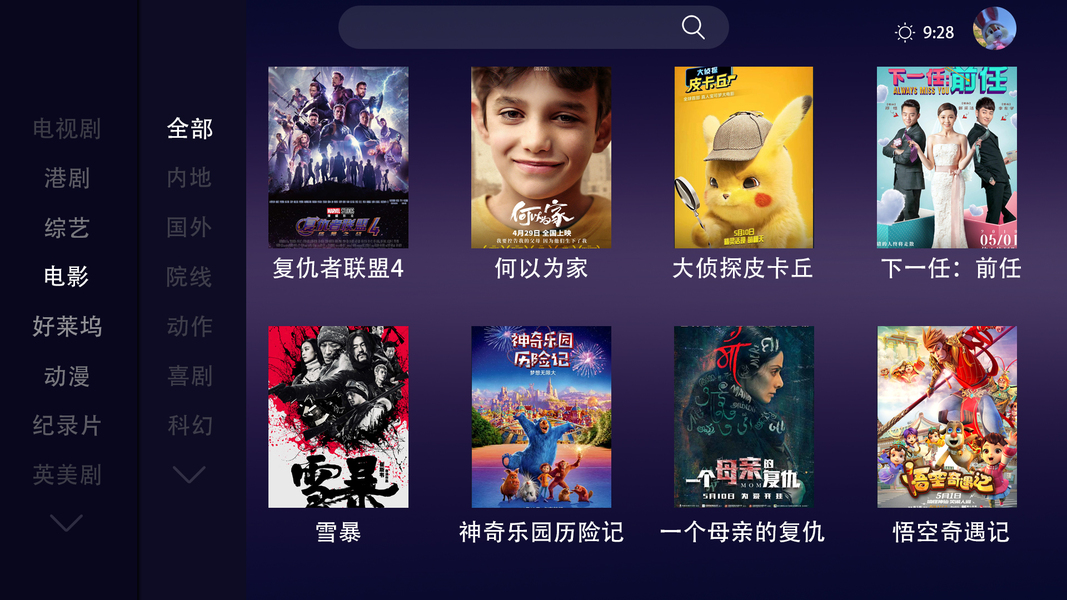Filter movies by 喜剧 genre

(189, 376)
